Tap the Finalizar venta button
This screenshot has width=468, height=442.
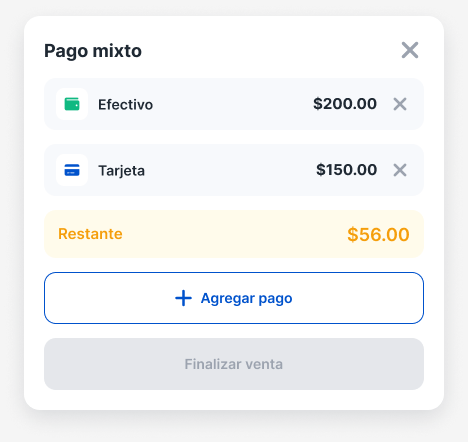pos(234,364)
